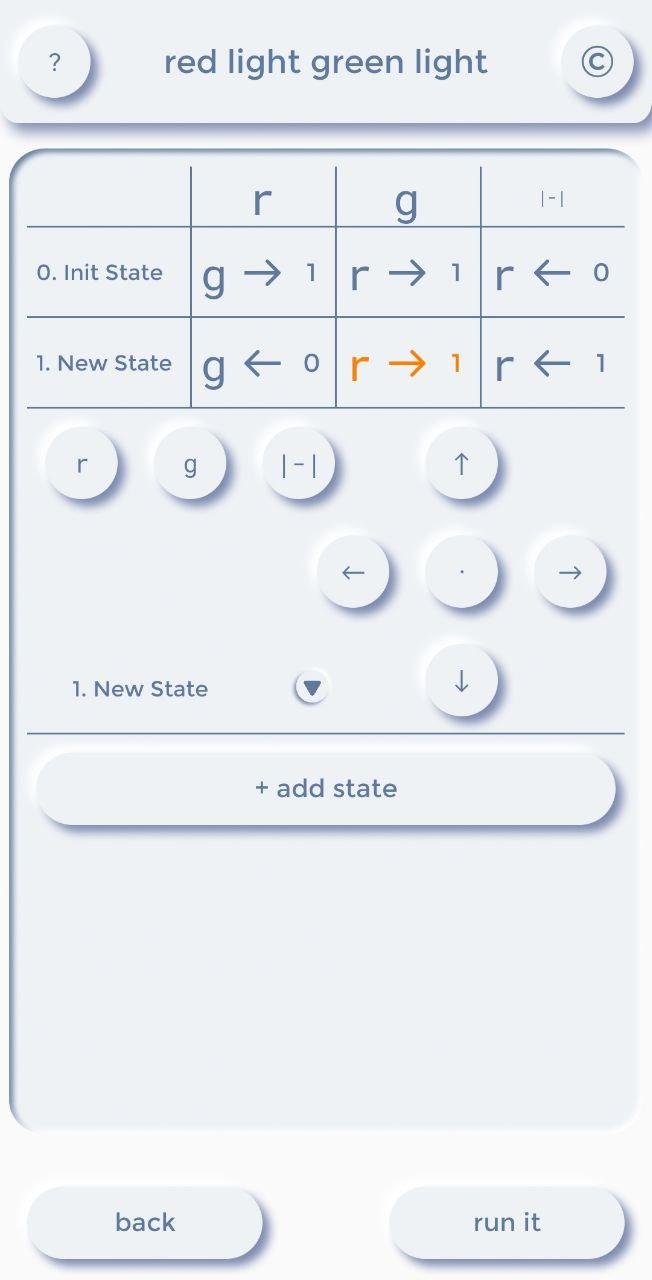Tap the copyright icon button
This screenshot has height=1280, width=652.
point(597,62)
